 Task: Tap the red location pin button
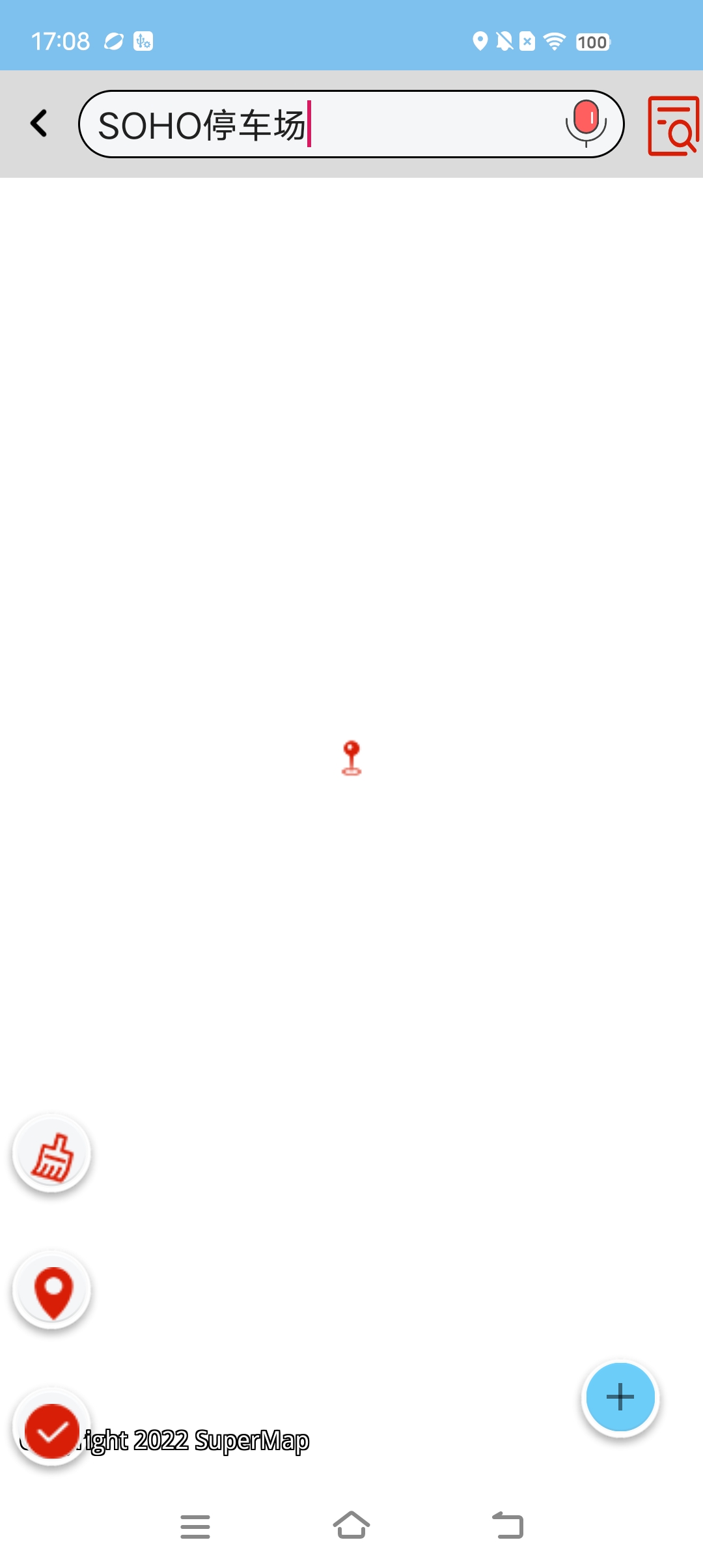52,1291
